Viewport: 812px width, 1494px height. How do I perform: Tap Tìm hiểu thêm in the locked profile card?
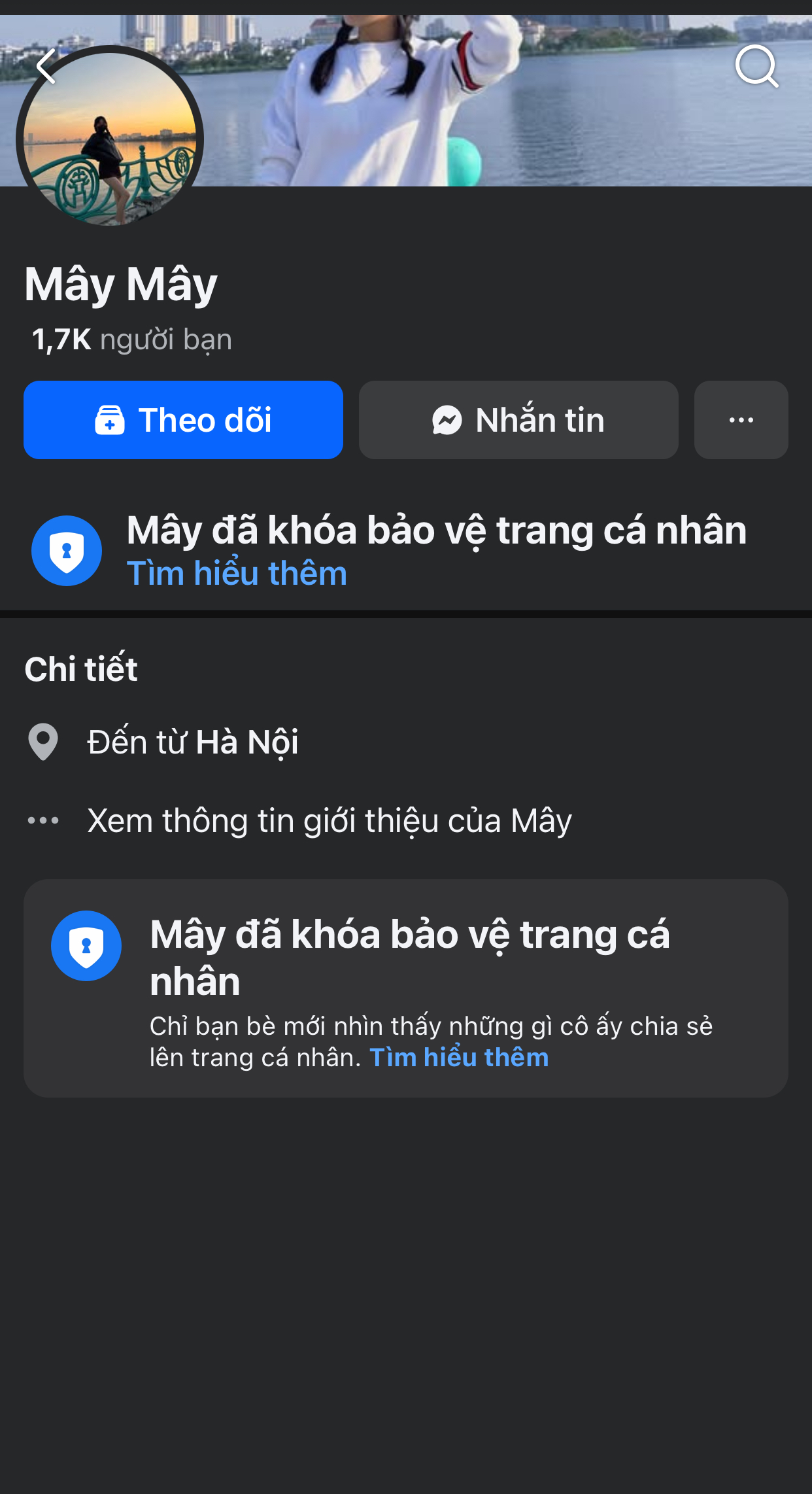click(459, 1058)
